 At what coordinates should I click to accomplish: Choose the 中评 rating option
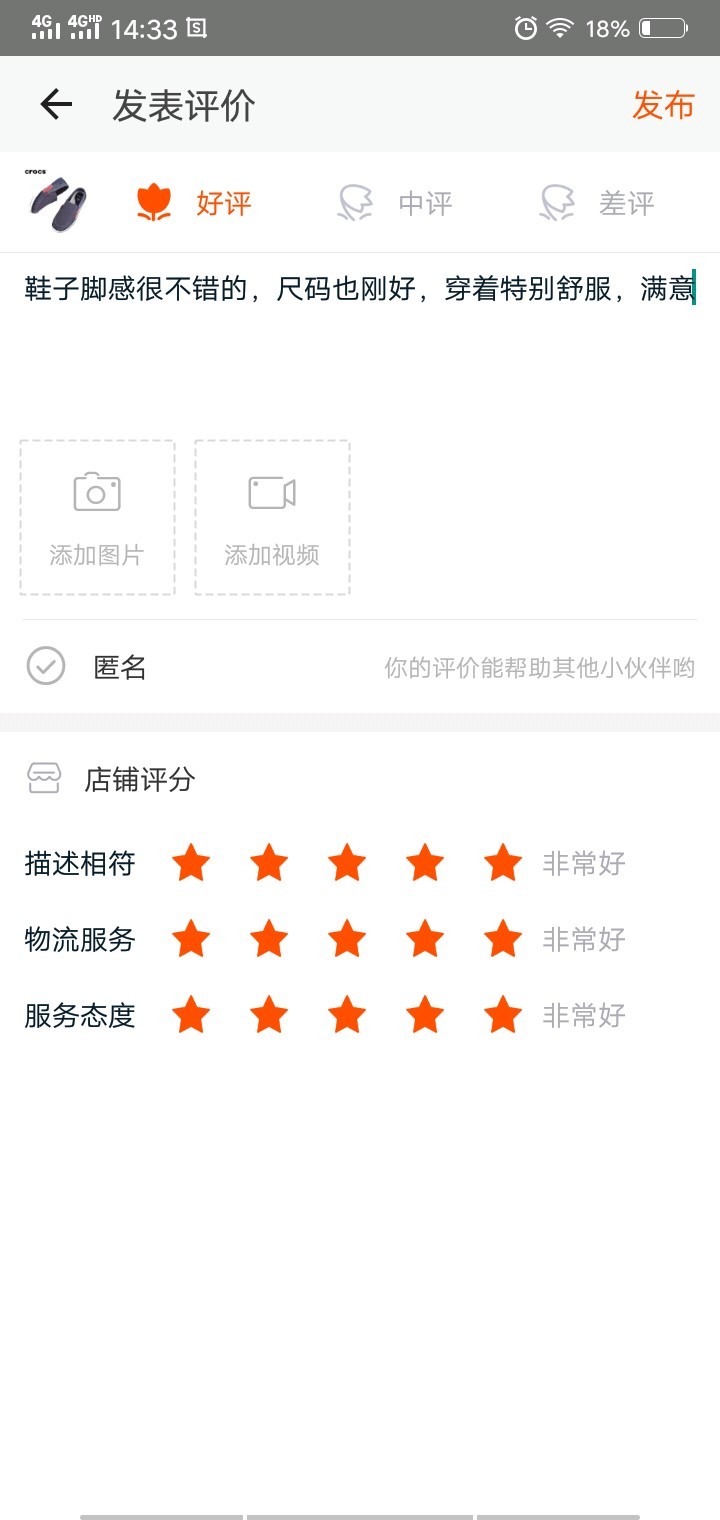(x=396, y=203)
